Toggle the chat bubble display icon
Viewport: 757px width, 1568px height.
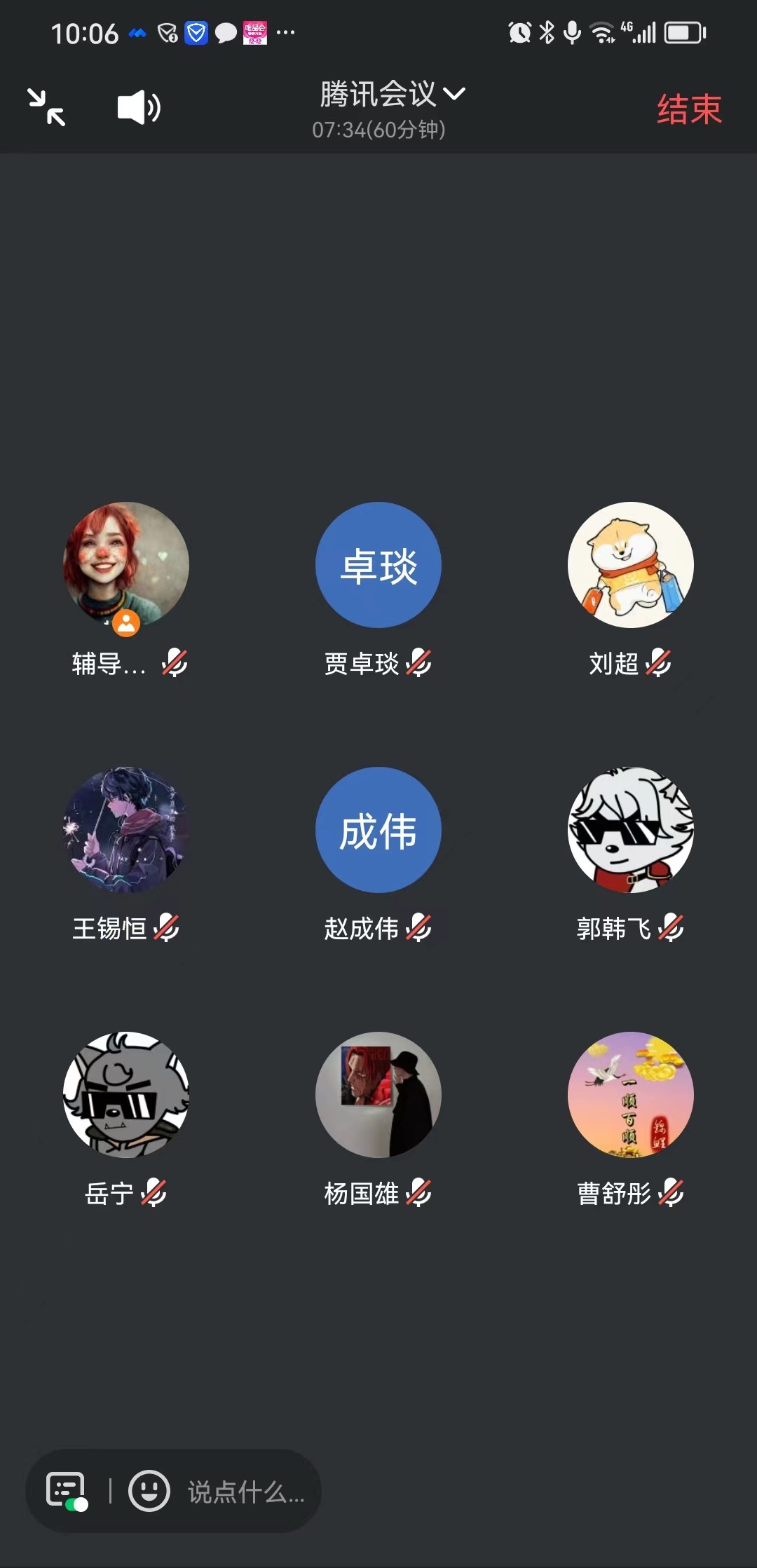[x=67, y=1490]
